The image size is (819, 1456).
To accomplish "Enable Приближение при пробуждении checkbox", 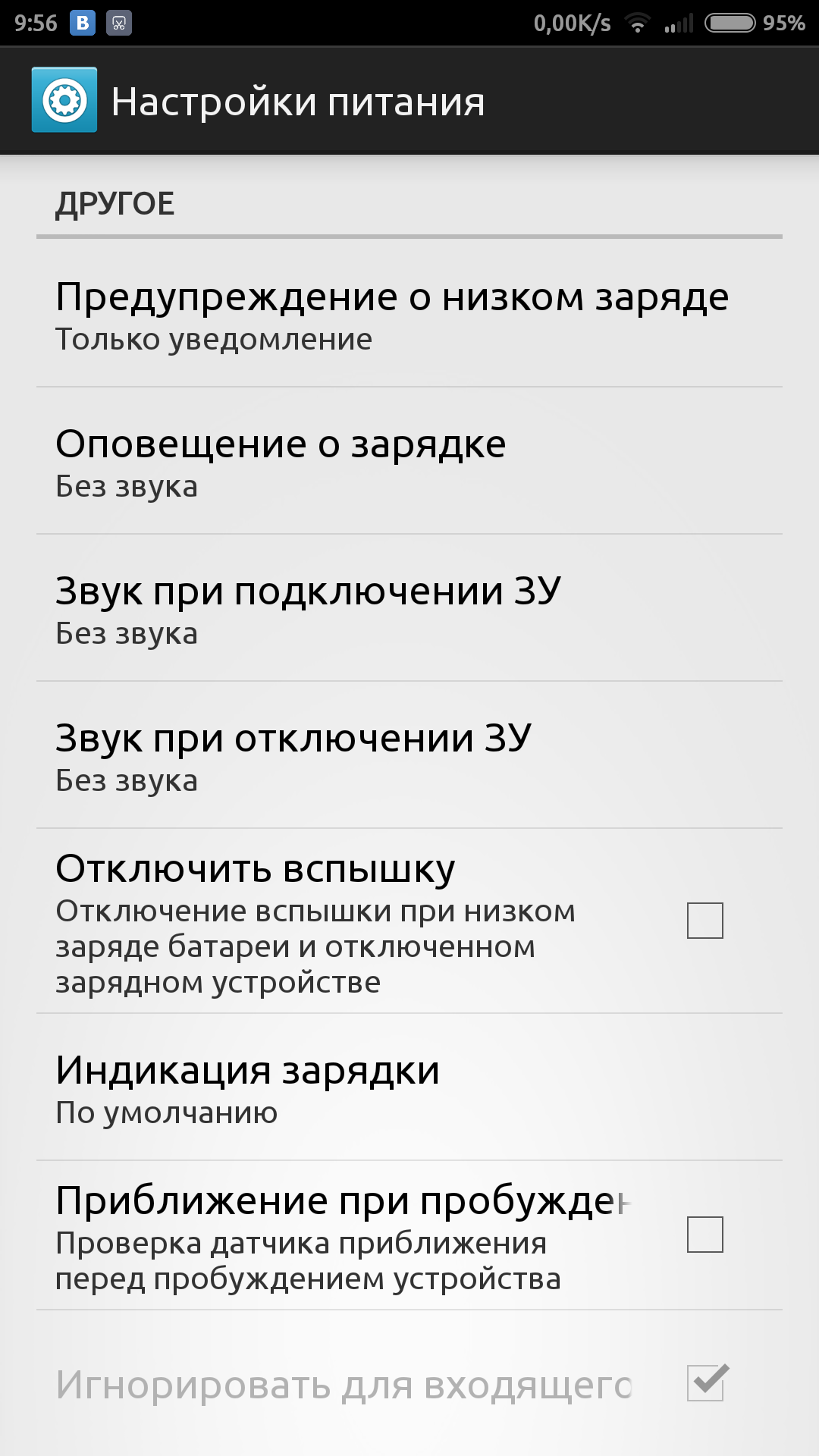I will coord(705,1235).
